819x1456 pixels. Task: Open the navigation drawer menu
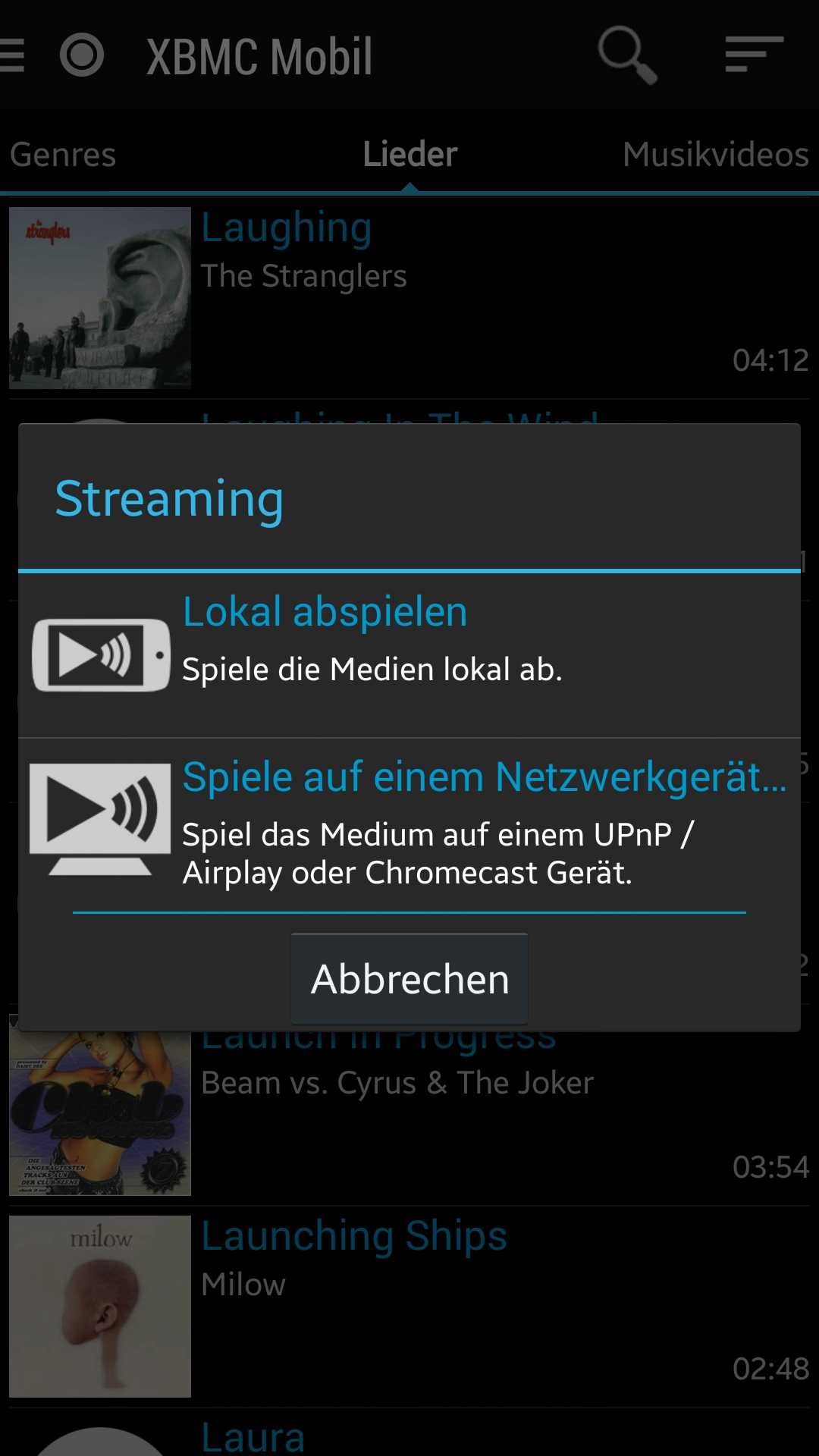click(13, 55)
